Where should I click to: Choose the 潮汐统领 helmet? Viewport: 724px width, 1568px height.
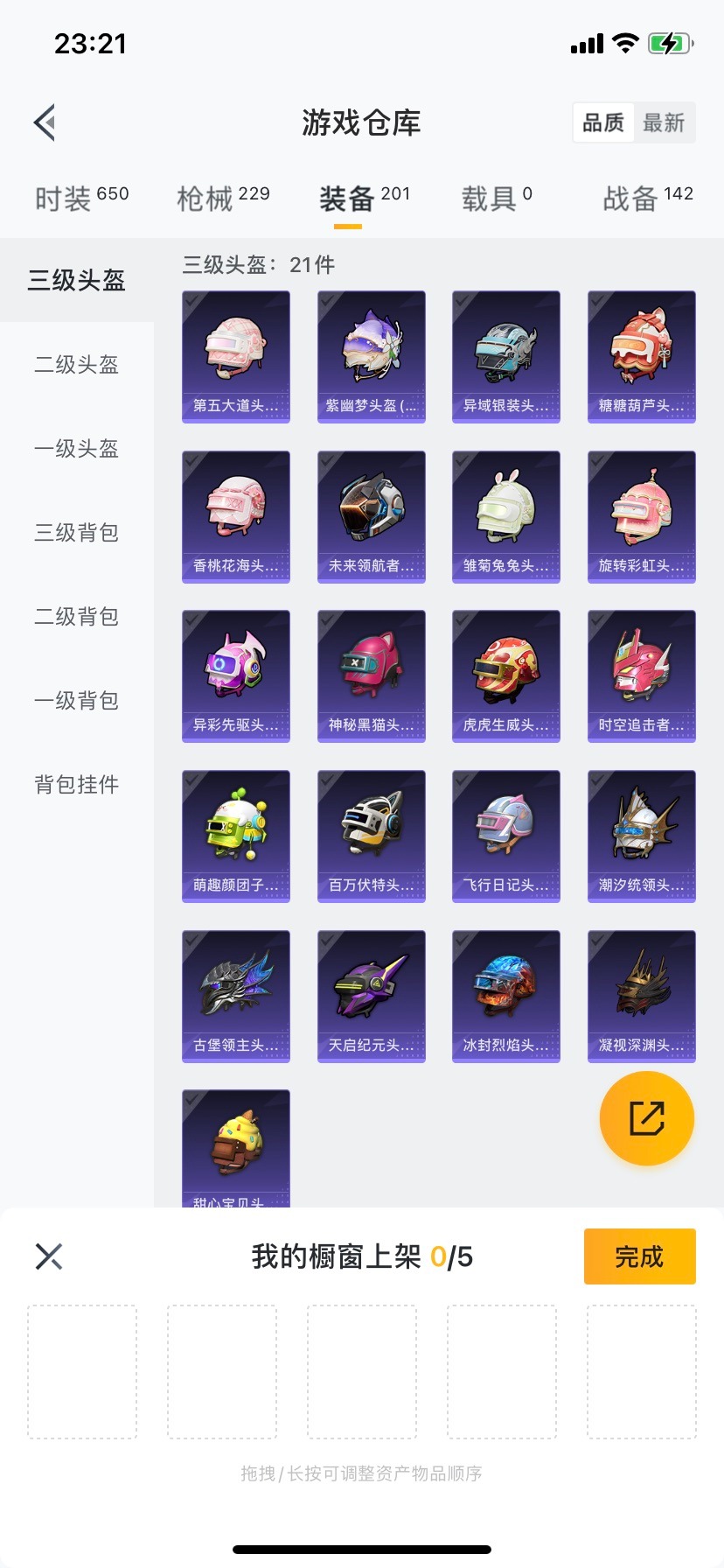(x=642, y=836)
